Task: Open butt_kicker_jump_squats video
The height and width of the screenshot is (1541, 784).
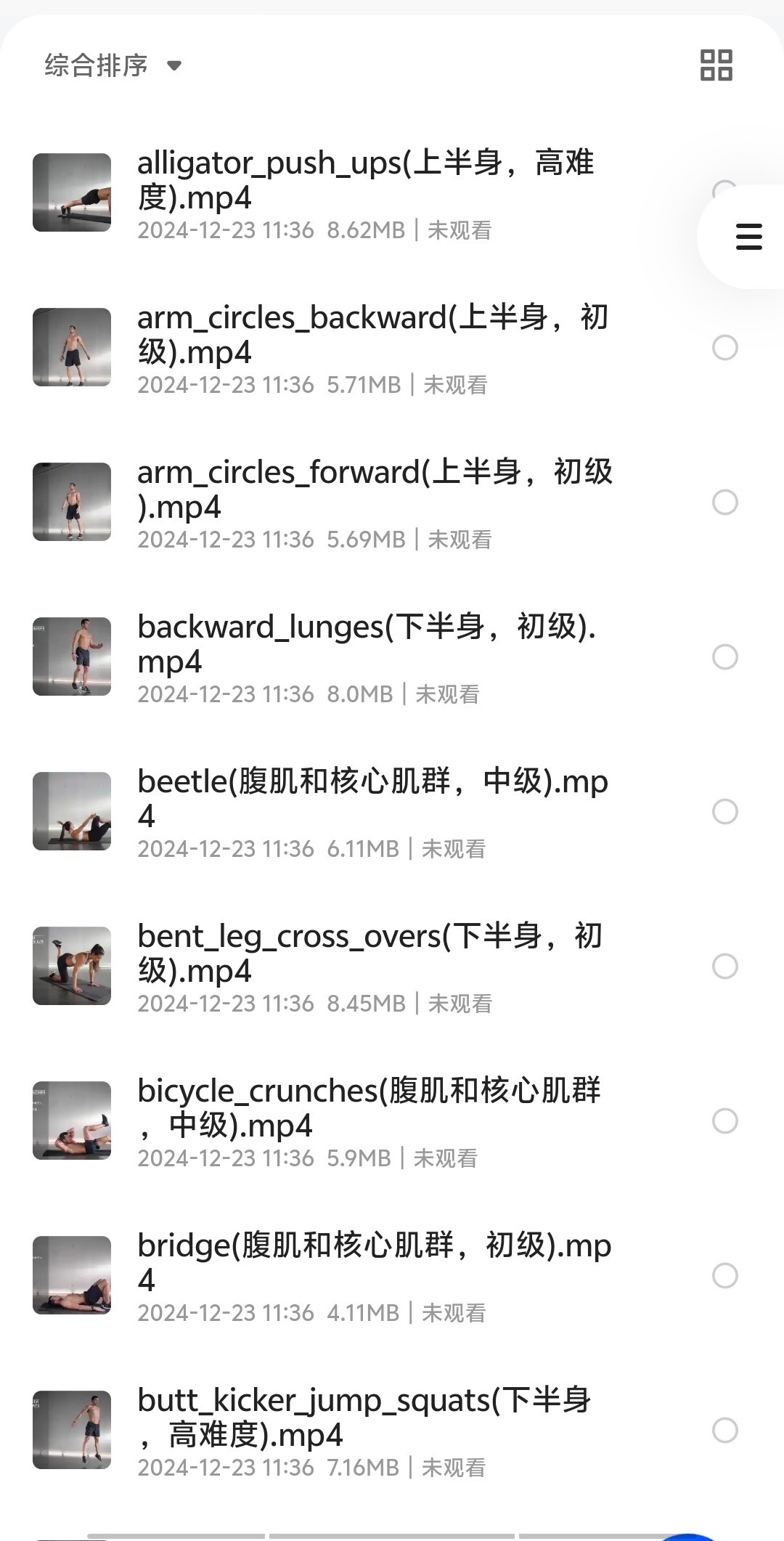Action: (363, 1418)
